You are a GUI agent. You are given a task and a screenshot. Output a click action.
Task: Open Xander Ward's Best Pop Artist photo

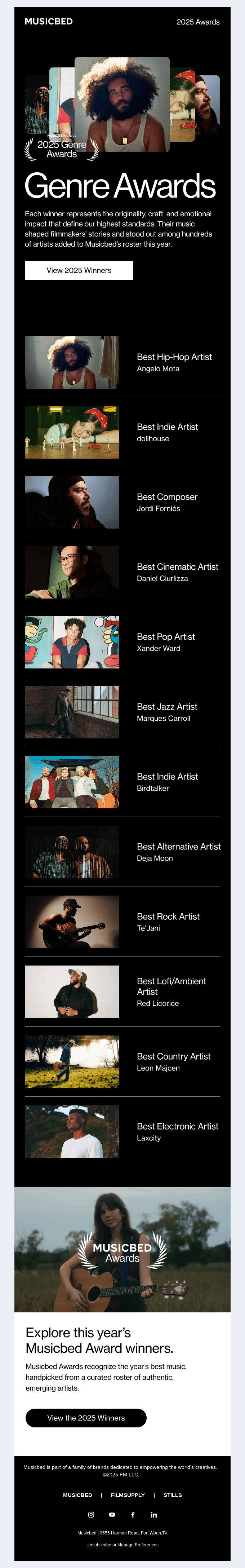tap(72, 642)
